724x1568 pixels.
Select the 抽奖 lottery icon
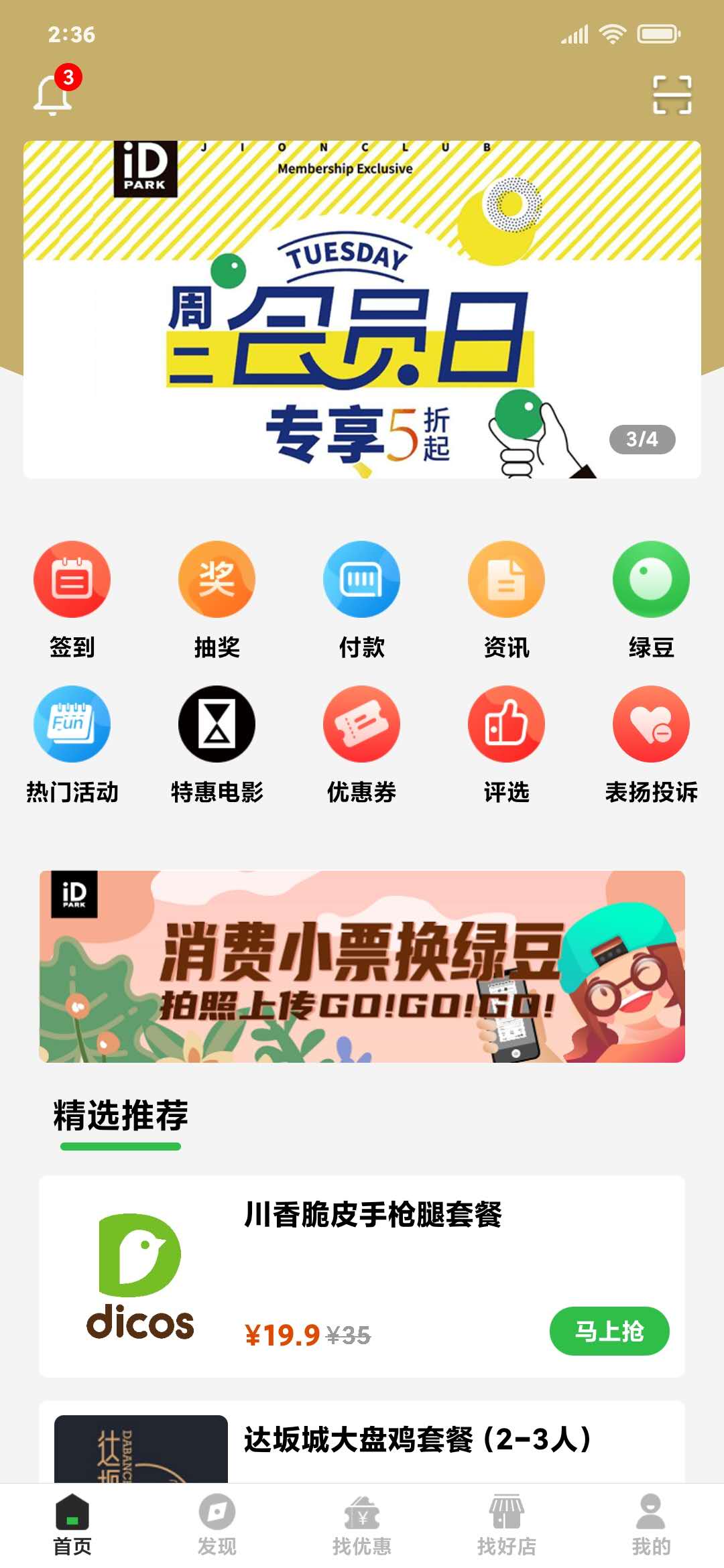tap(217, 581)
